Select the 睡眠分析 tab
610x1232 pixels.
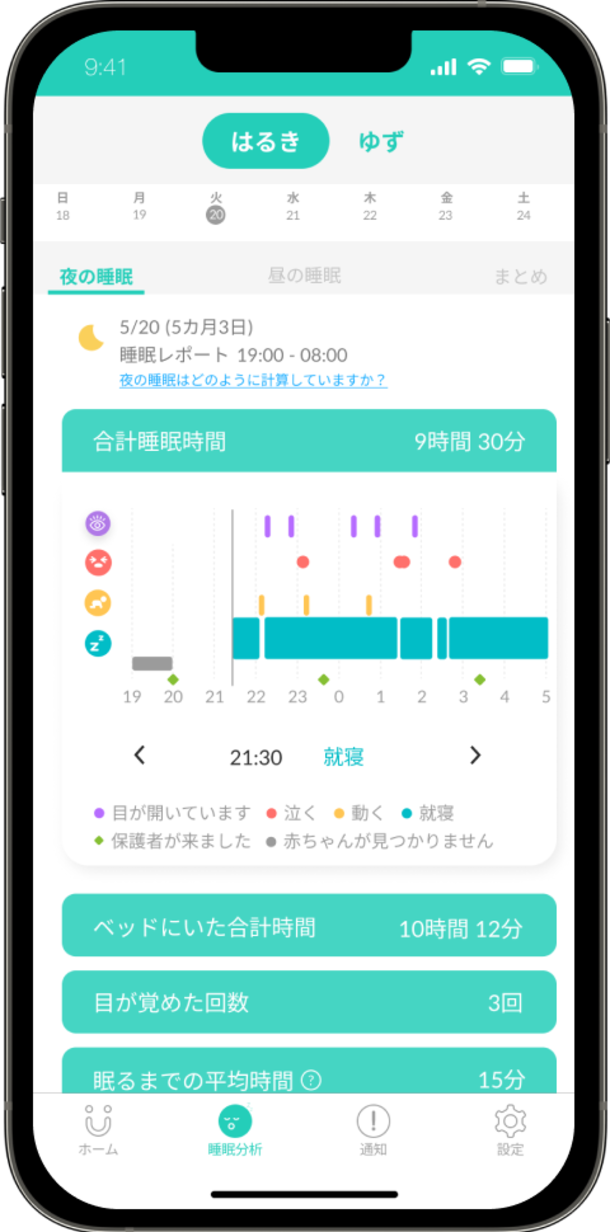[x=235, y=1131]
